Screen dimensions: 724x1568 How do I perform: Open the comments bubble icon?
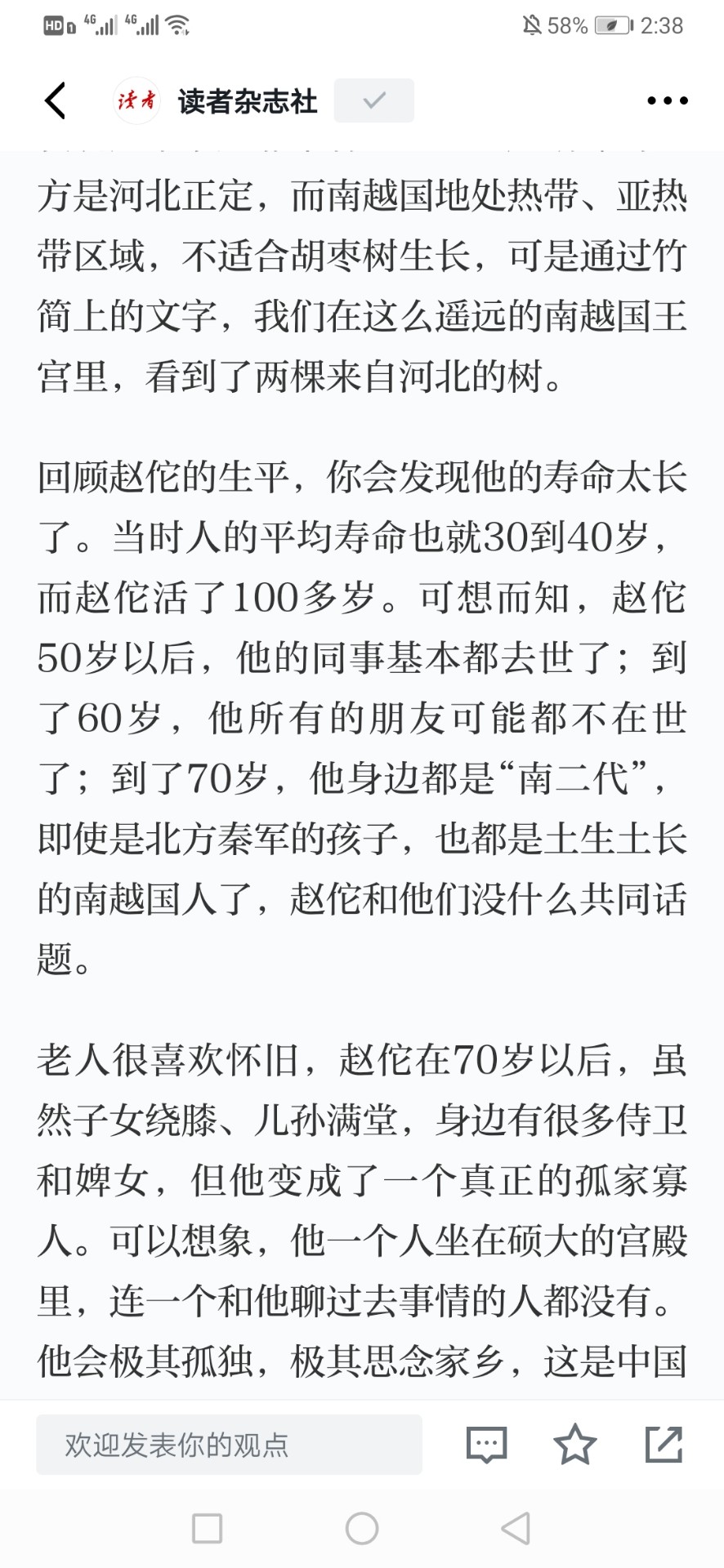pos(487,1445)
